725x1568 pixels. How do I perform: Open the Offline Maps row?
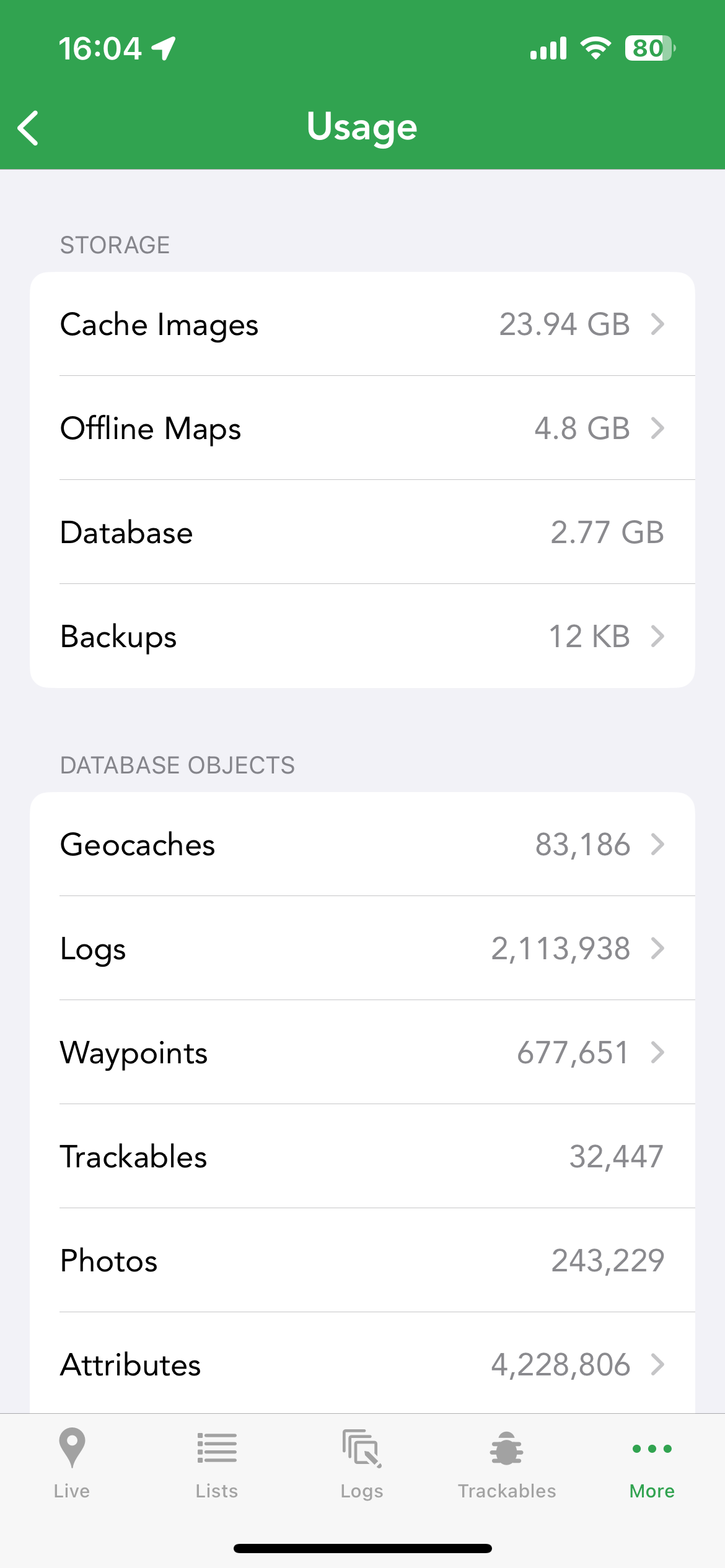[362, 428]
